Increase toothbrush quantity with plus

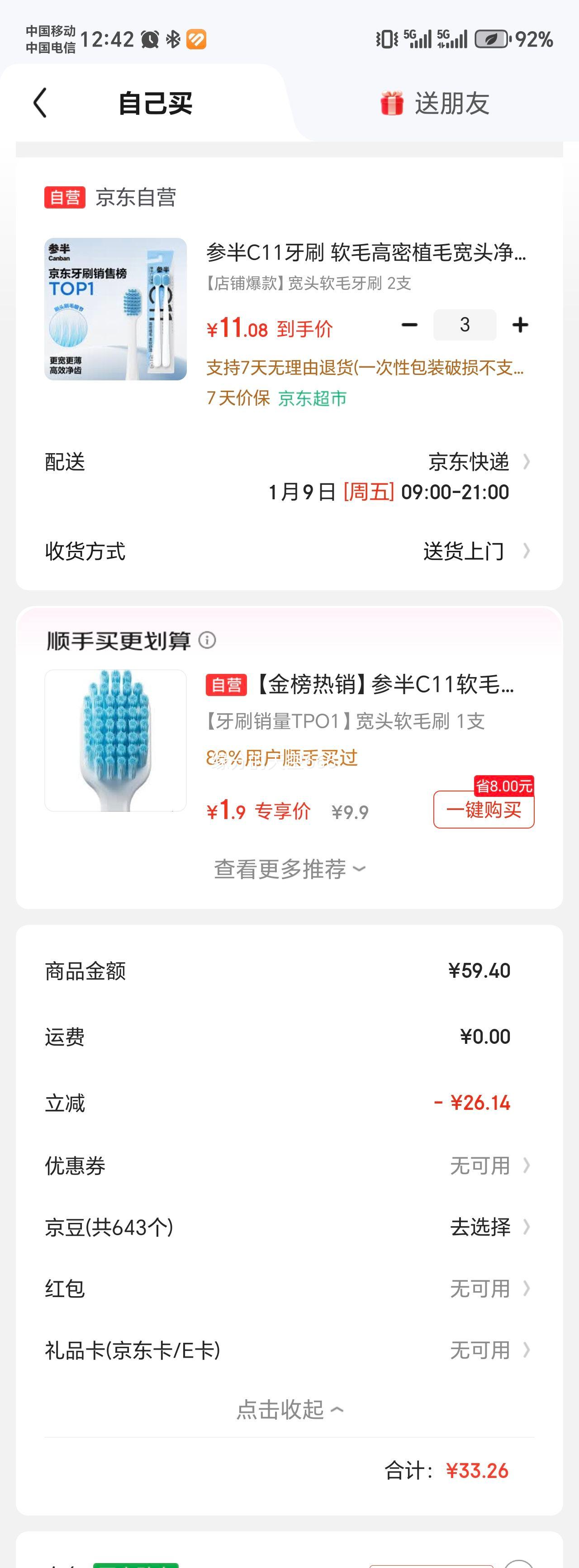[x=520, y=325]
